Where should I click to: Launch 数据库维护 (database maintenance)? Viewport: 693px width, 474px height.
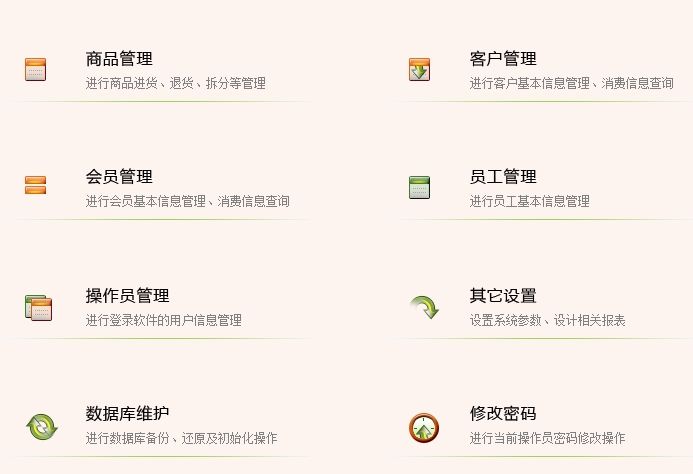pos(127,414)
